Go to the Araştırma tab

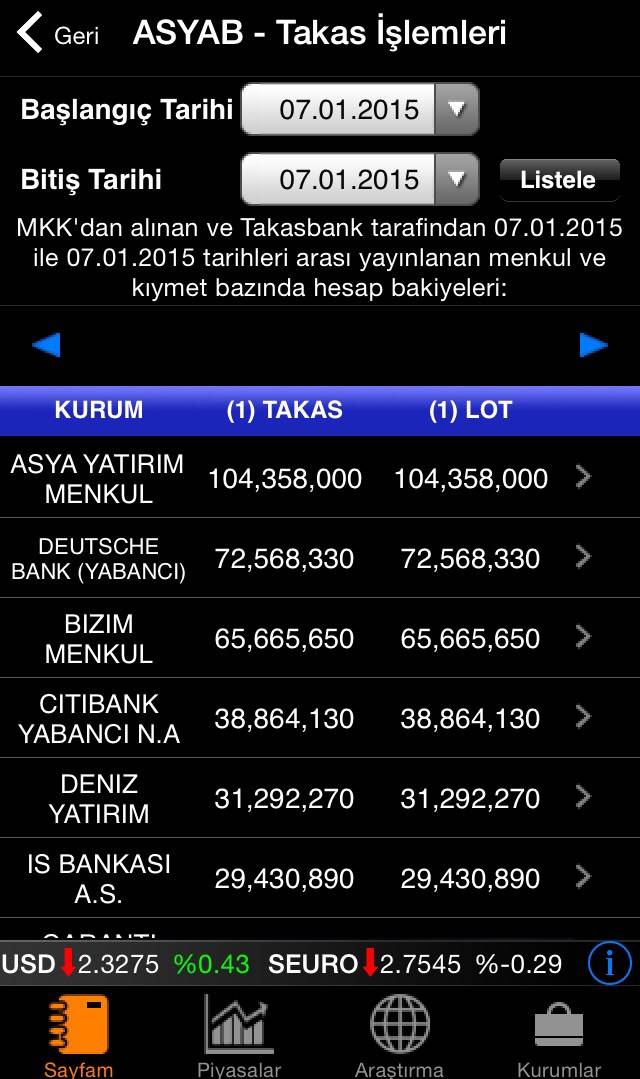[x=399, y=1035]
